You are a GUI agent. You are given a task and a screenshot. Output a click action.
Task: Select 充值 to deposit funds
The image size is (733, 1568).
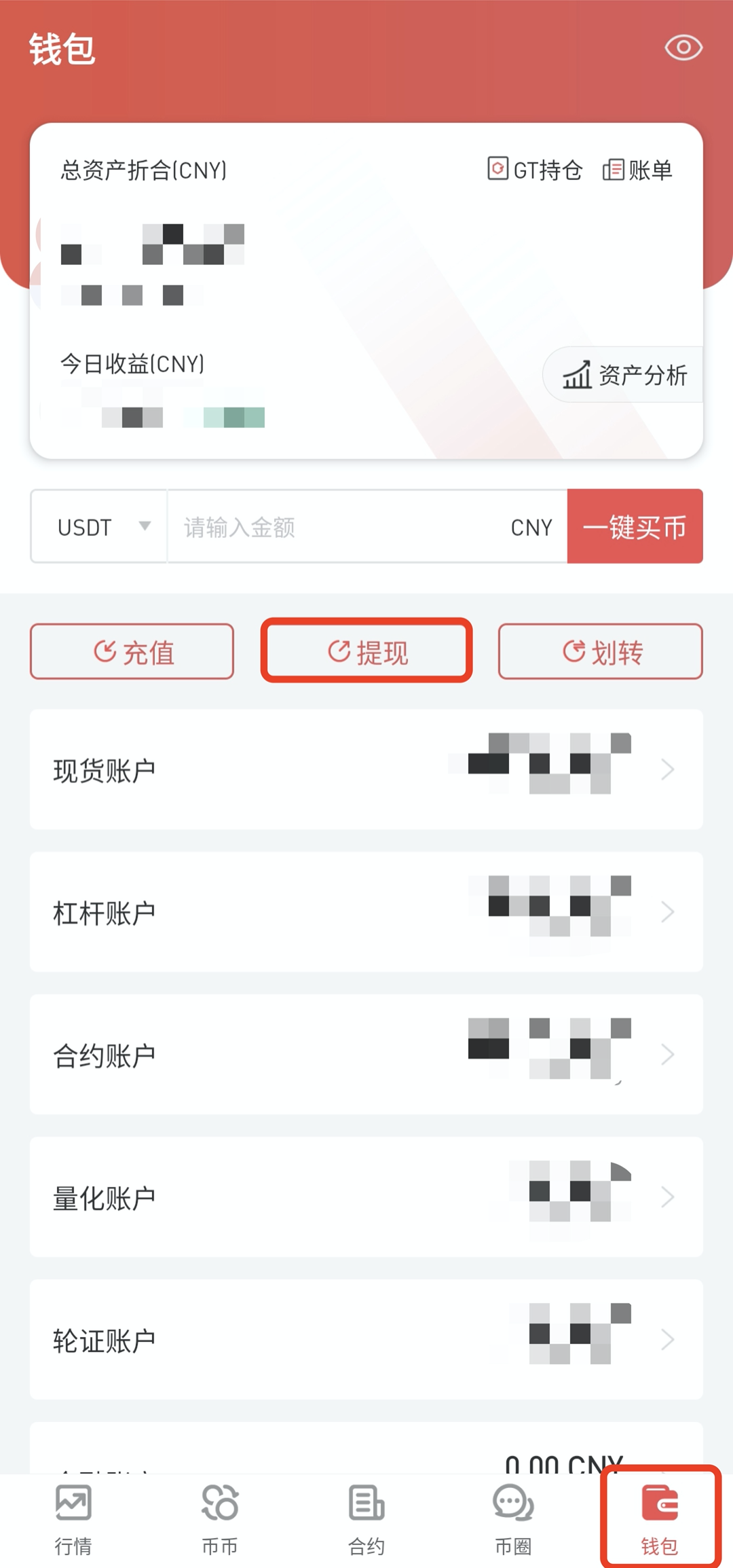click(132, 652)
